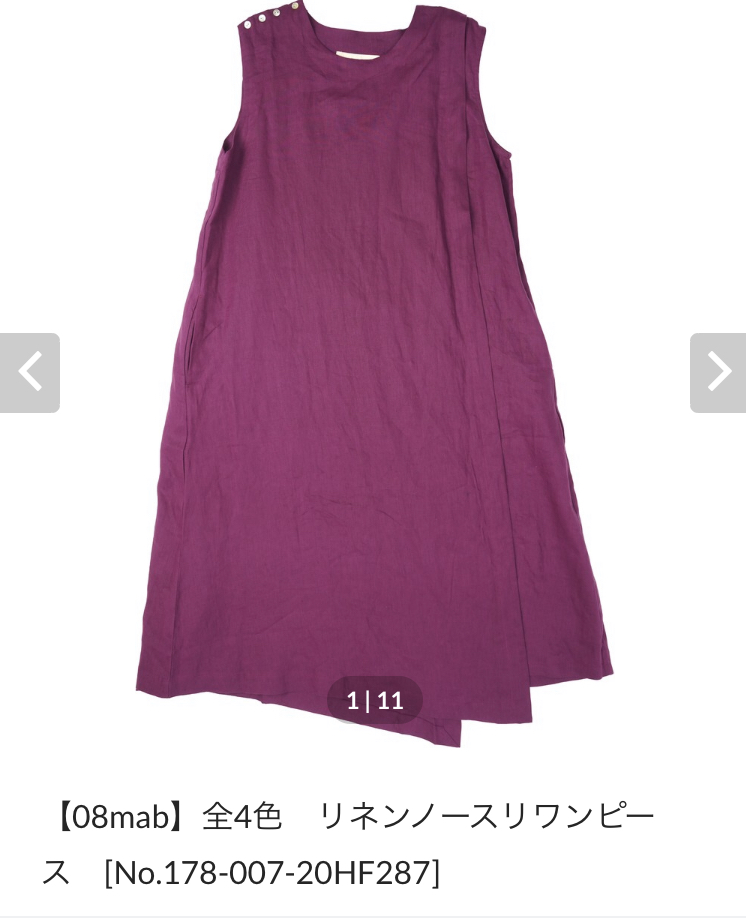Show the previous product image
This screenshot has width=746, height=923.
tap(29, 373)
